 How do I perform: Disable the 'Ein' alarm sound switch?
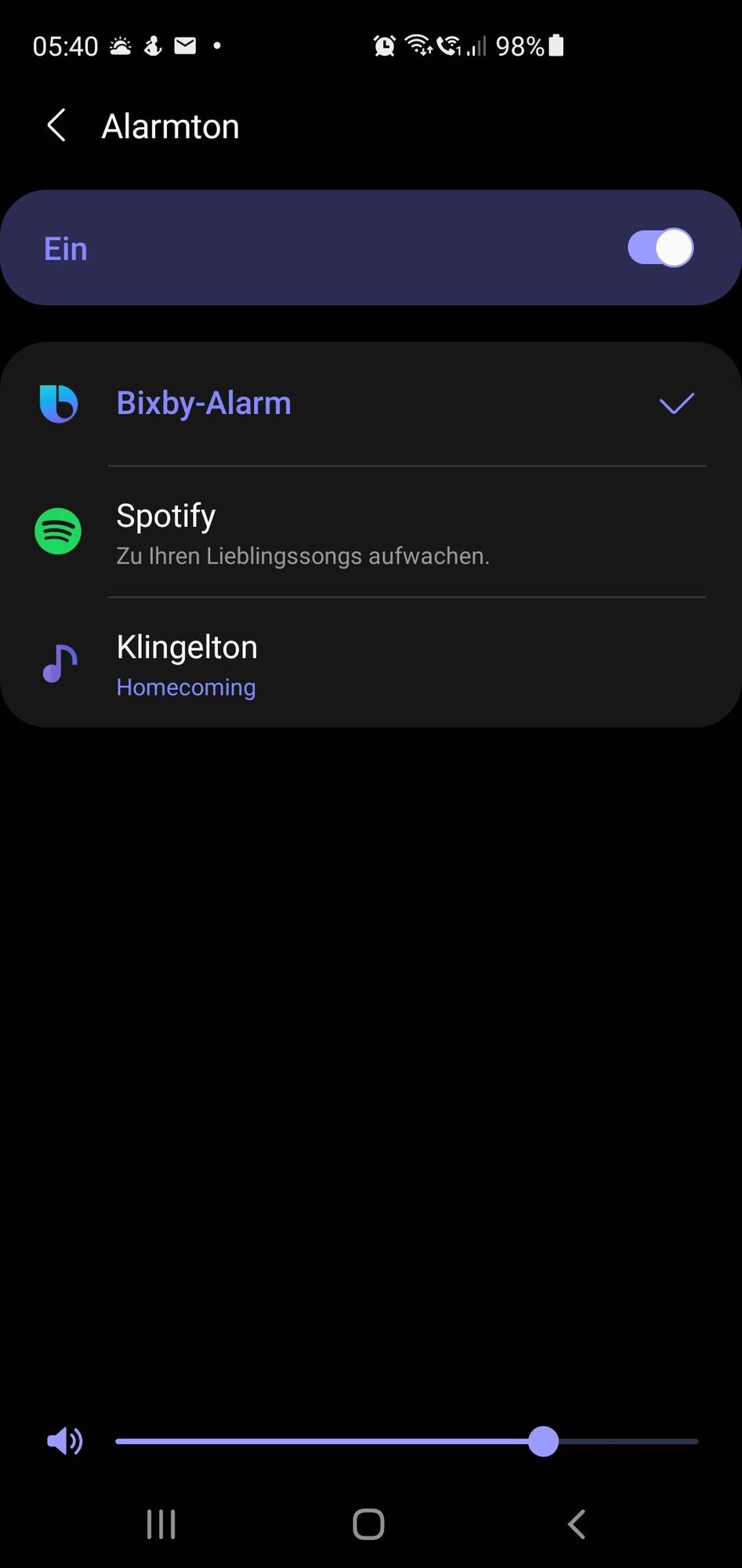(659, 248)
